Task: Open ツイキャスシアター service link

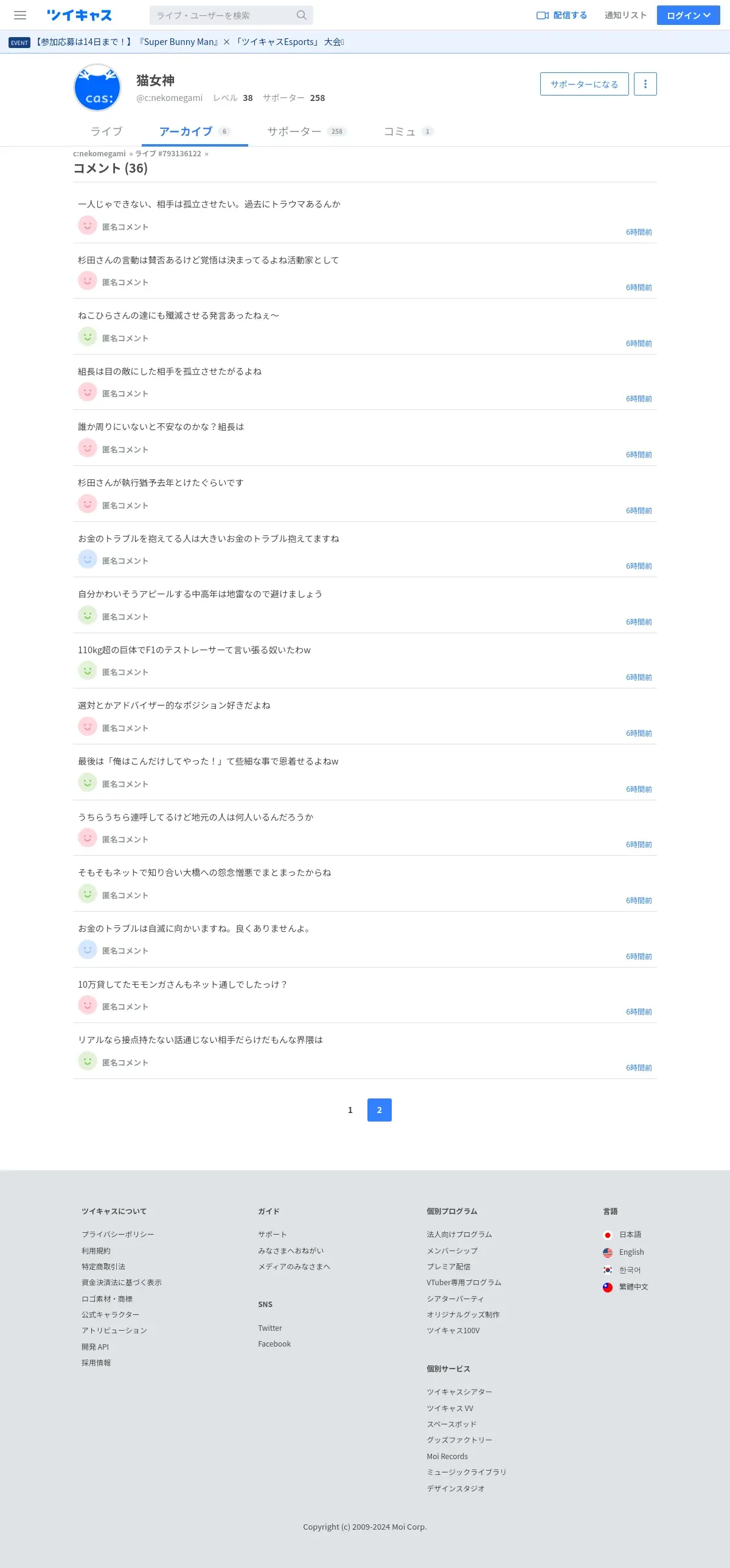Action: (x=459, y=1392)
